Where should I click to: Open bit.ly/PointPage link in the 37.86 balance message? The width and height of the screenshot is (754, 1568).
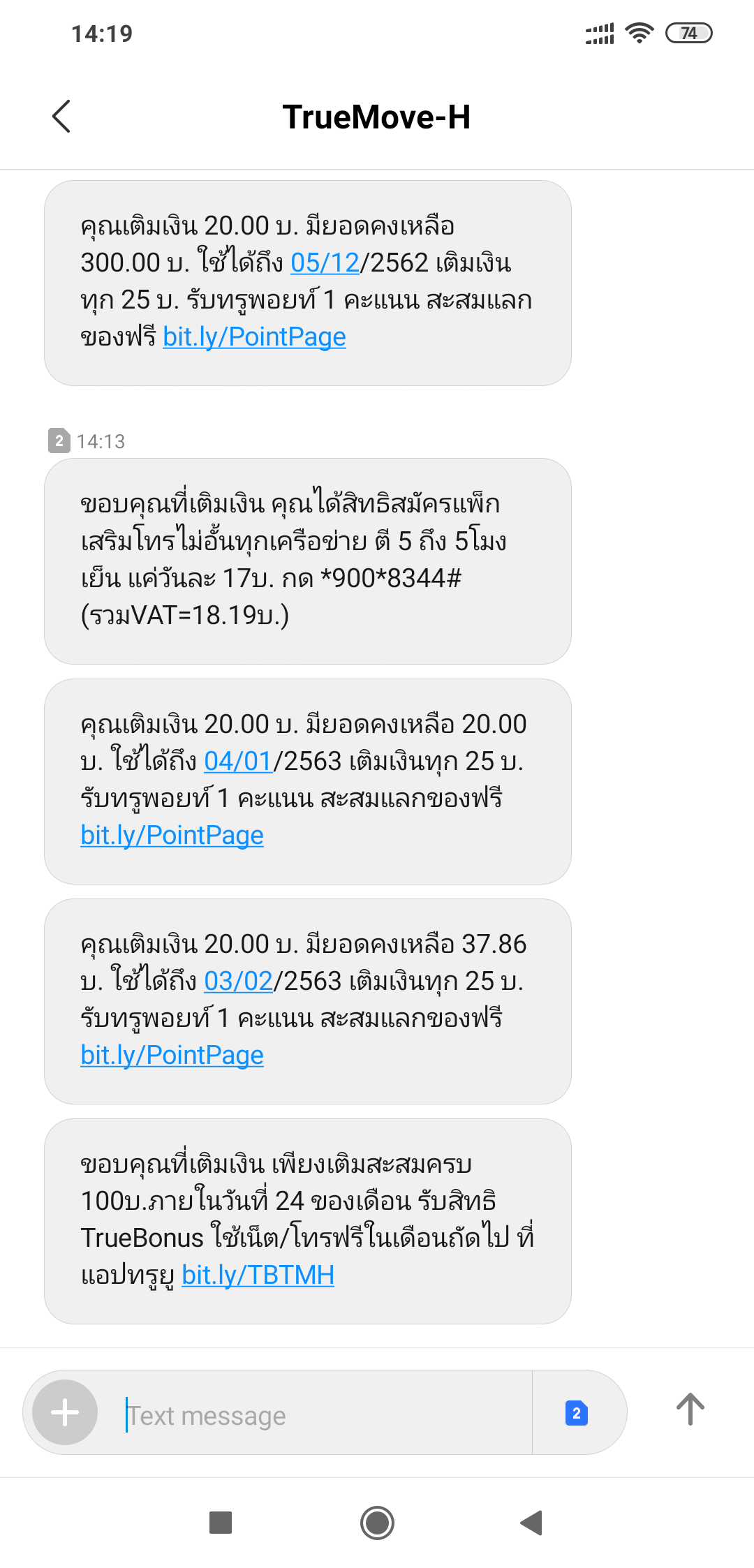pyautogui.click(x=172, y=1056)
